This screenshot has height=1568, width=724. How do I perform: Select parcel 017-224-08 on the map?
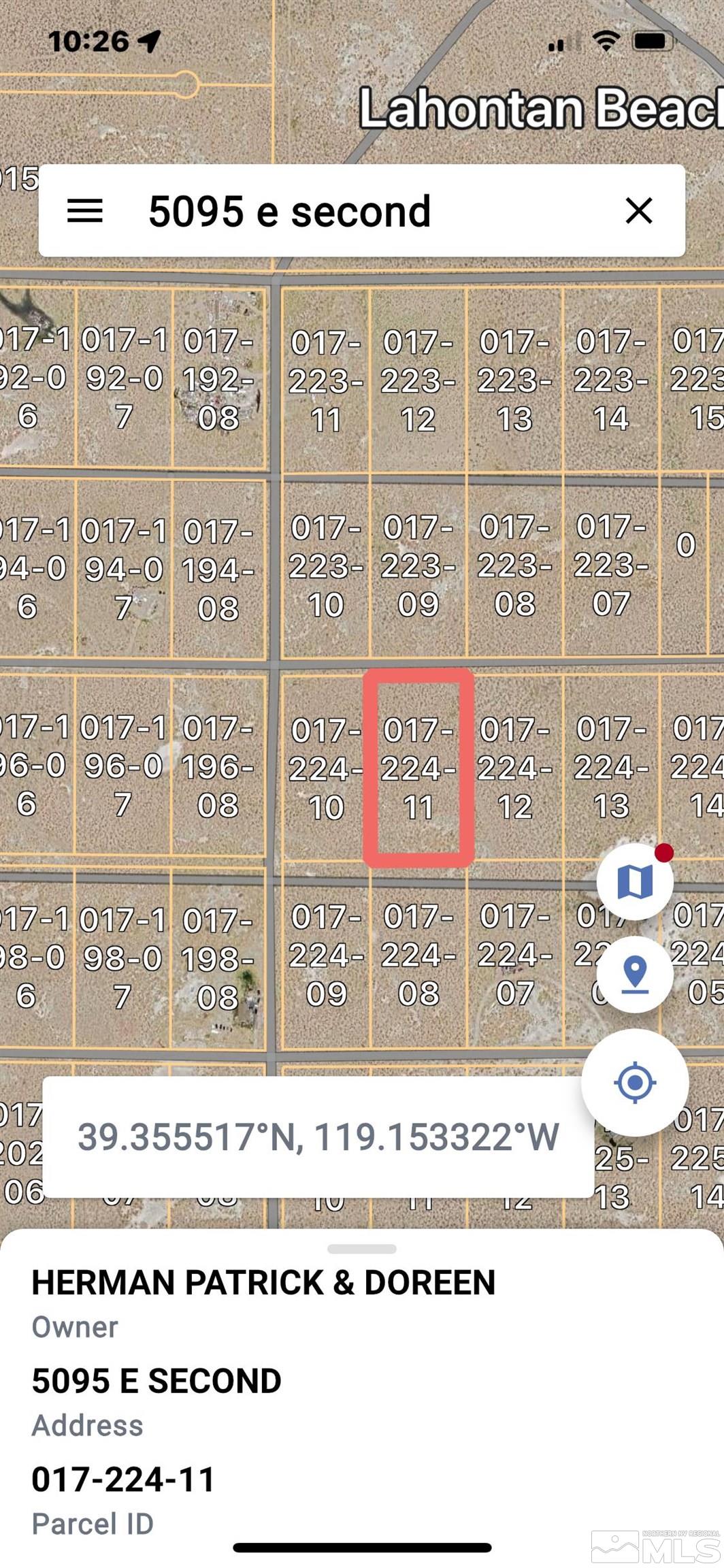pyautogui.click(x=418, y=955)
